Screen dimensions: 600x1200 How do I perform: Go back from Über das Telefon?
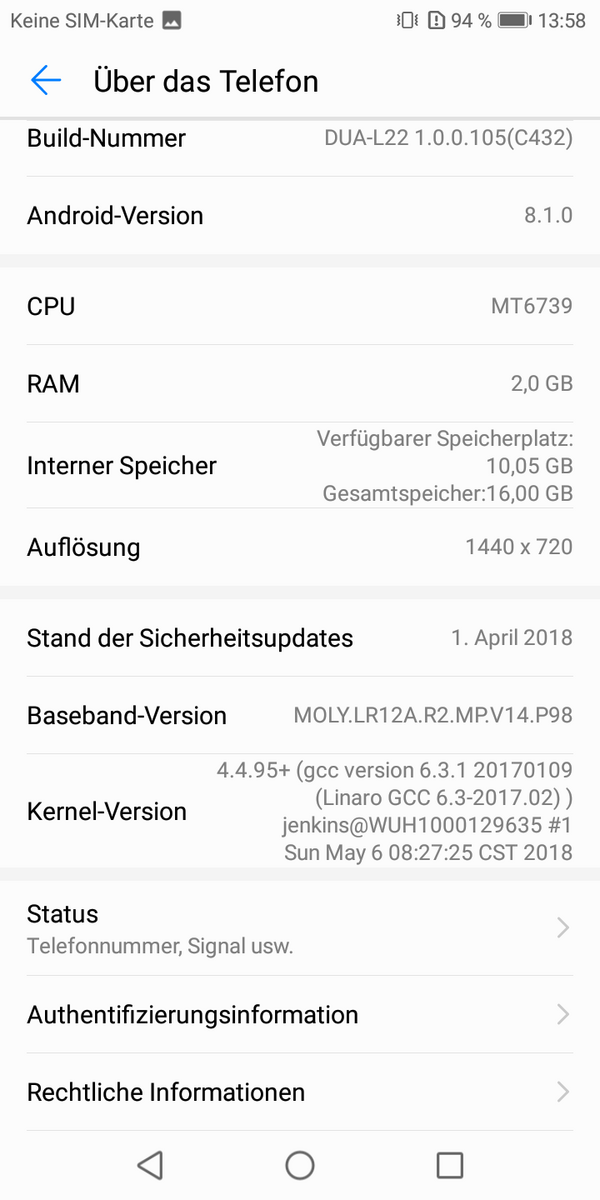[x=46, y=81]
